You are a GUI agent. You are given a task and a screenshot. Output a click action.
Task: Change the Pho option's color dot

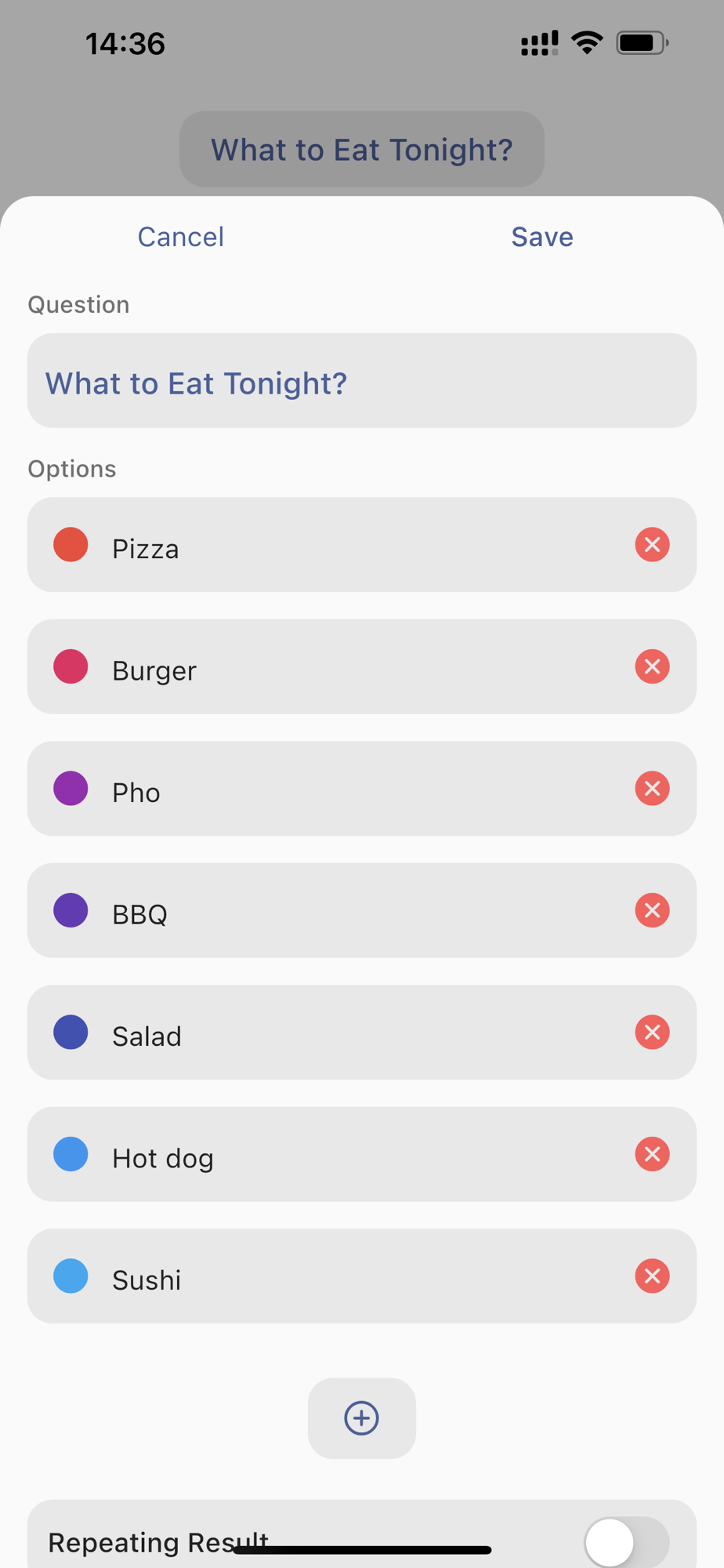tap(71, 789)
